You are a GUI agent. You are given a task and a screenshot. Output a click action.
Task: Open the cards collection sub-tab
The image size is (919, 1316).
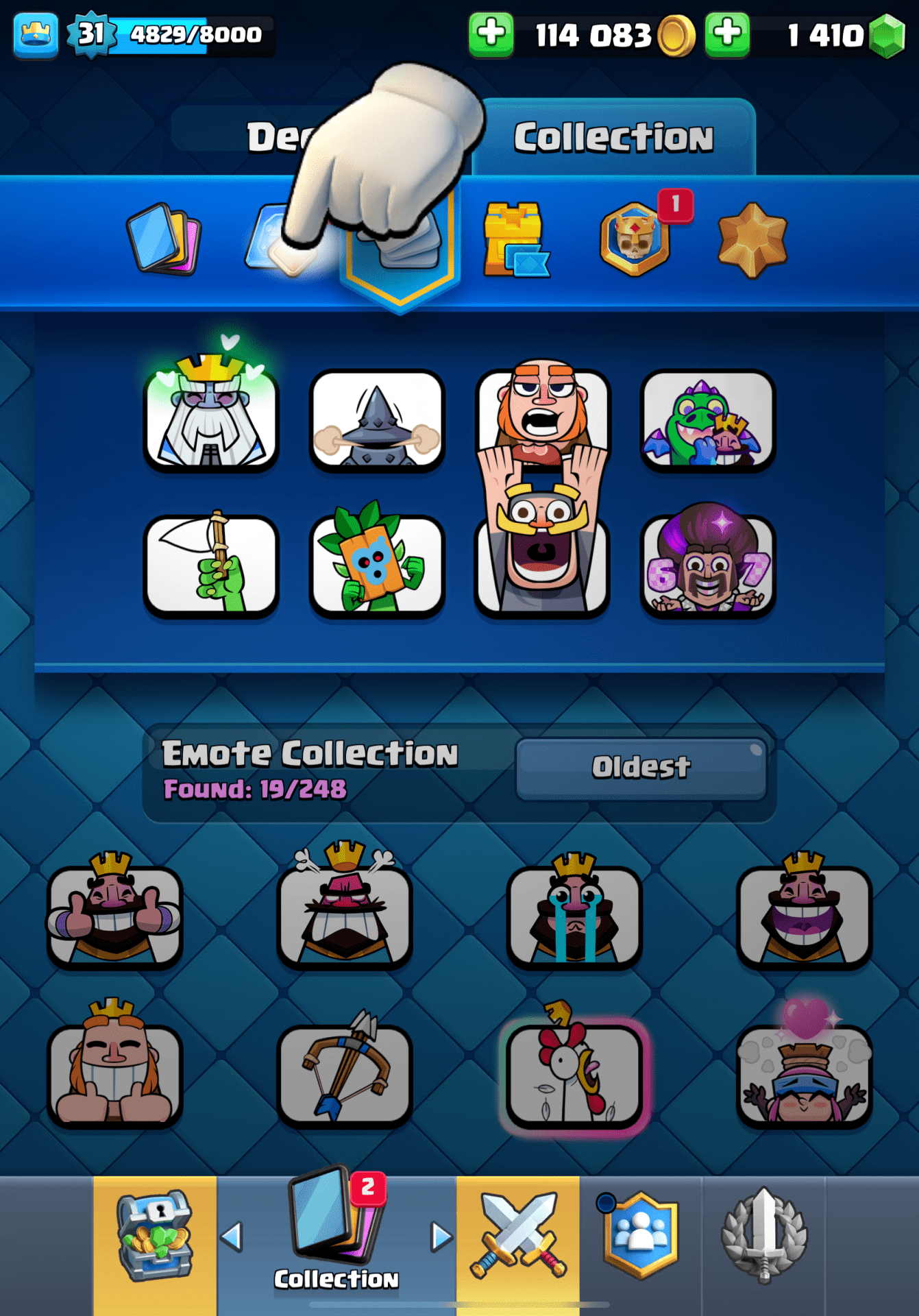coord(164,239)
